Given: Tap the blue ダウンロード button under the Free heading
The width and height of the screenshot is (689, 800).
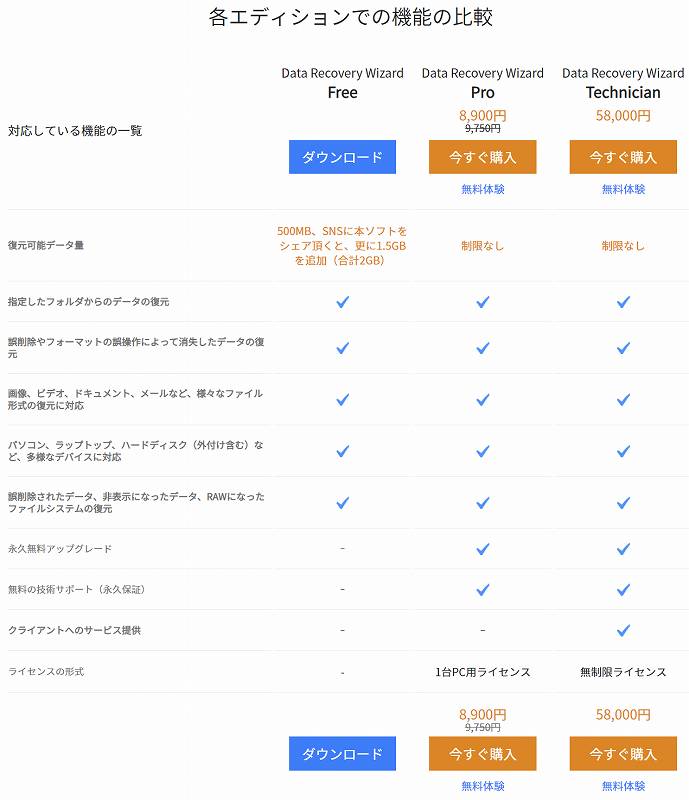Looking at the screenshot, I should [x=342, y=157].
